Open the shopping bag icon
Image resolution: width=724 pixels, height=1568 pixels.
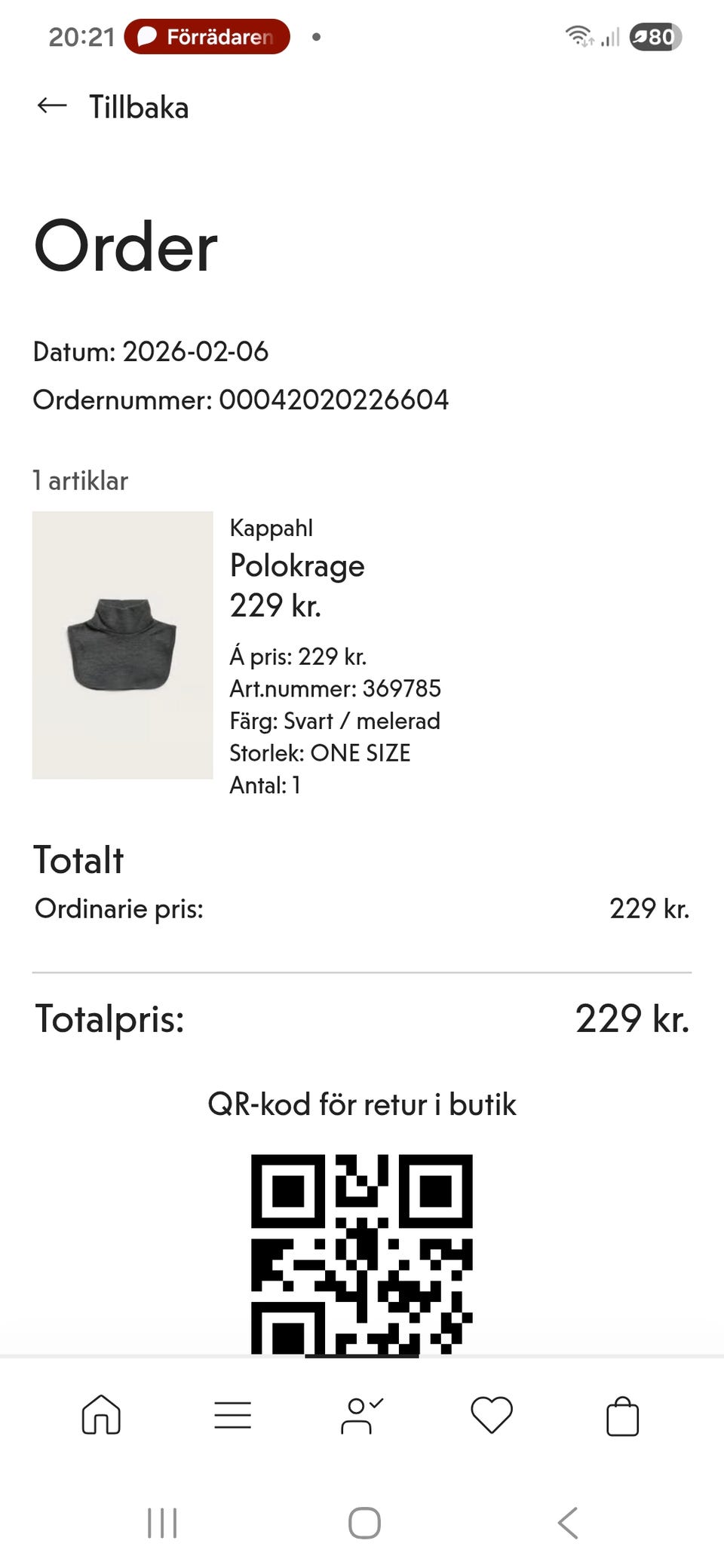click(x=623, y=1415)
